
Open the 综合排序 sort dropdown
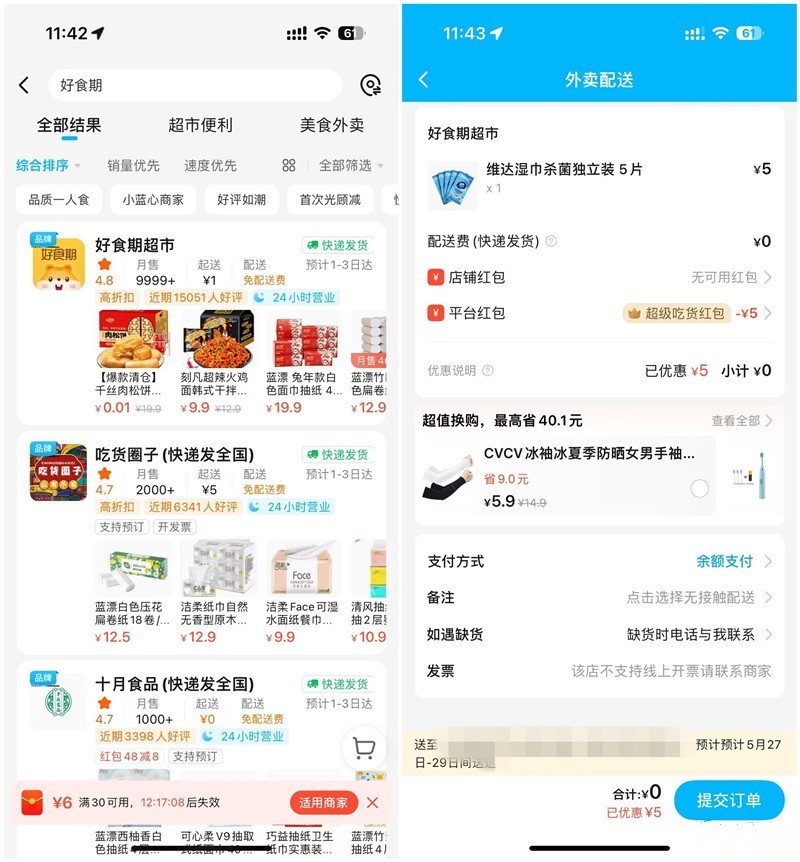pyautogui.click(x=48, y=165)
